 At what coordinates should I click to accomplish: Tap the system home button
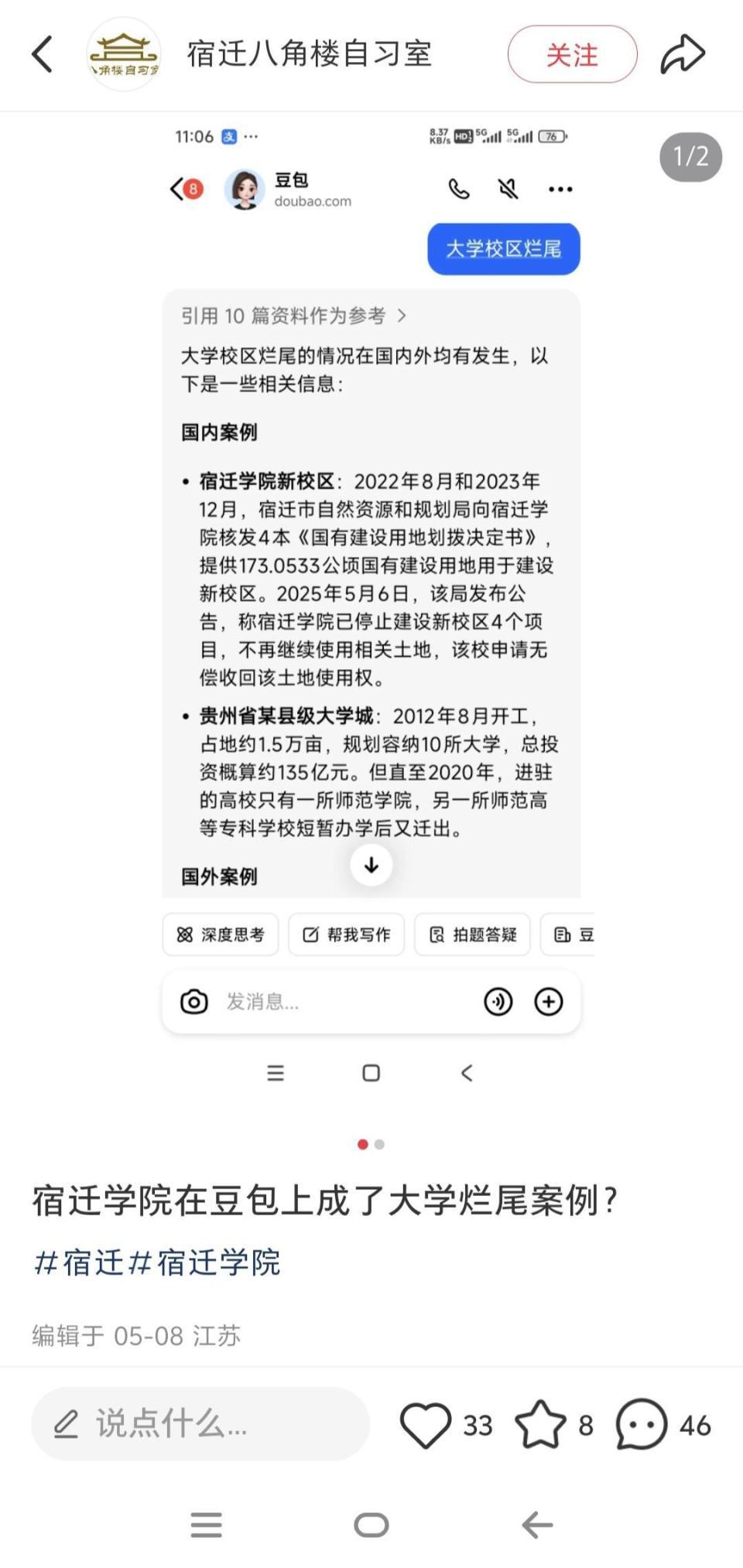tap(371, 1525)
